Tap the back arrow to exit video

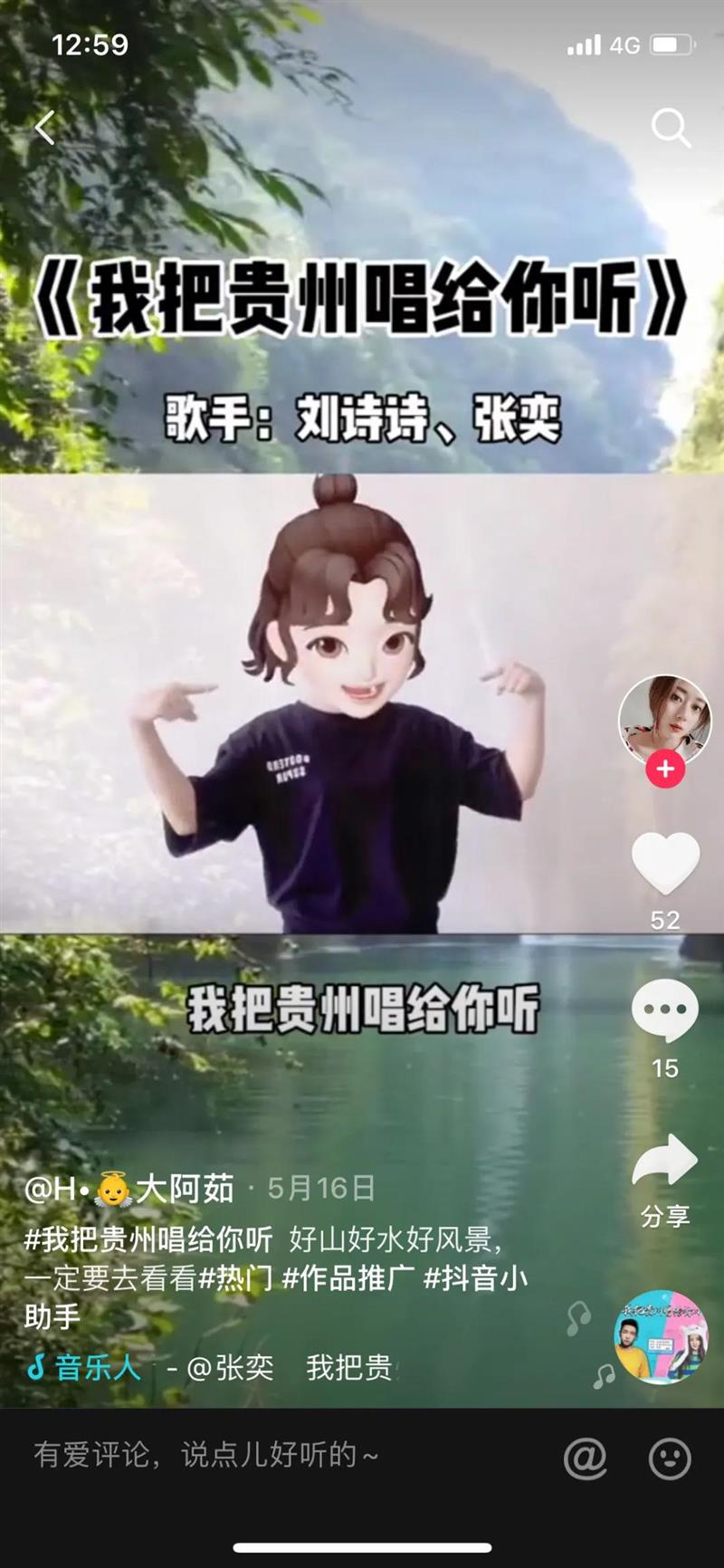coord(43,128)
